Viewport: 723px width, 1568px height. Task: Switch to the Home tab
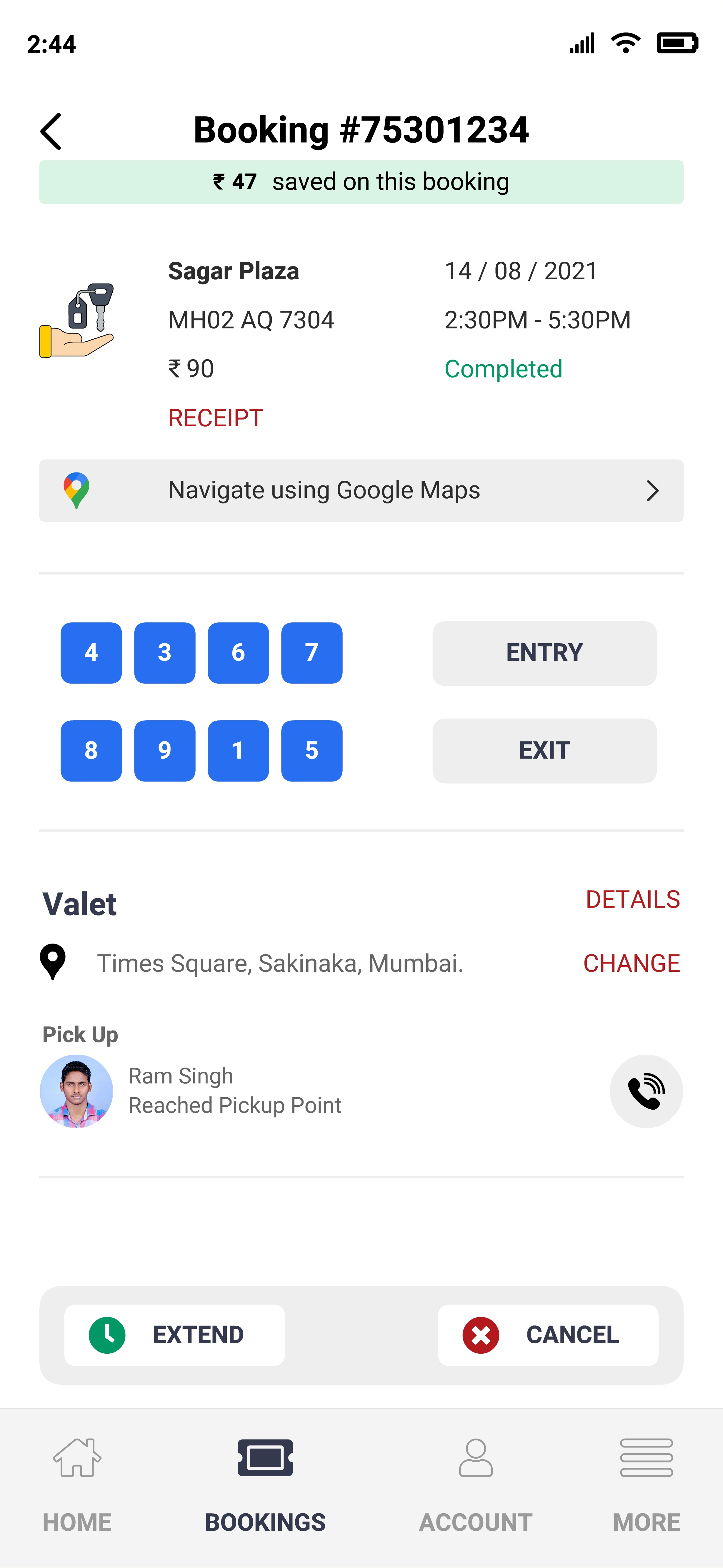point(77,1485)
